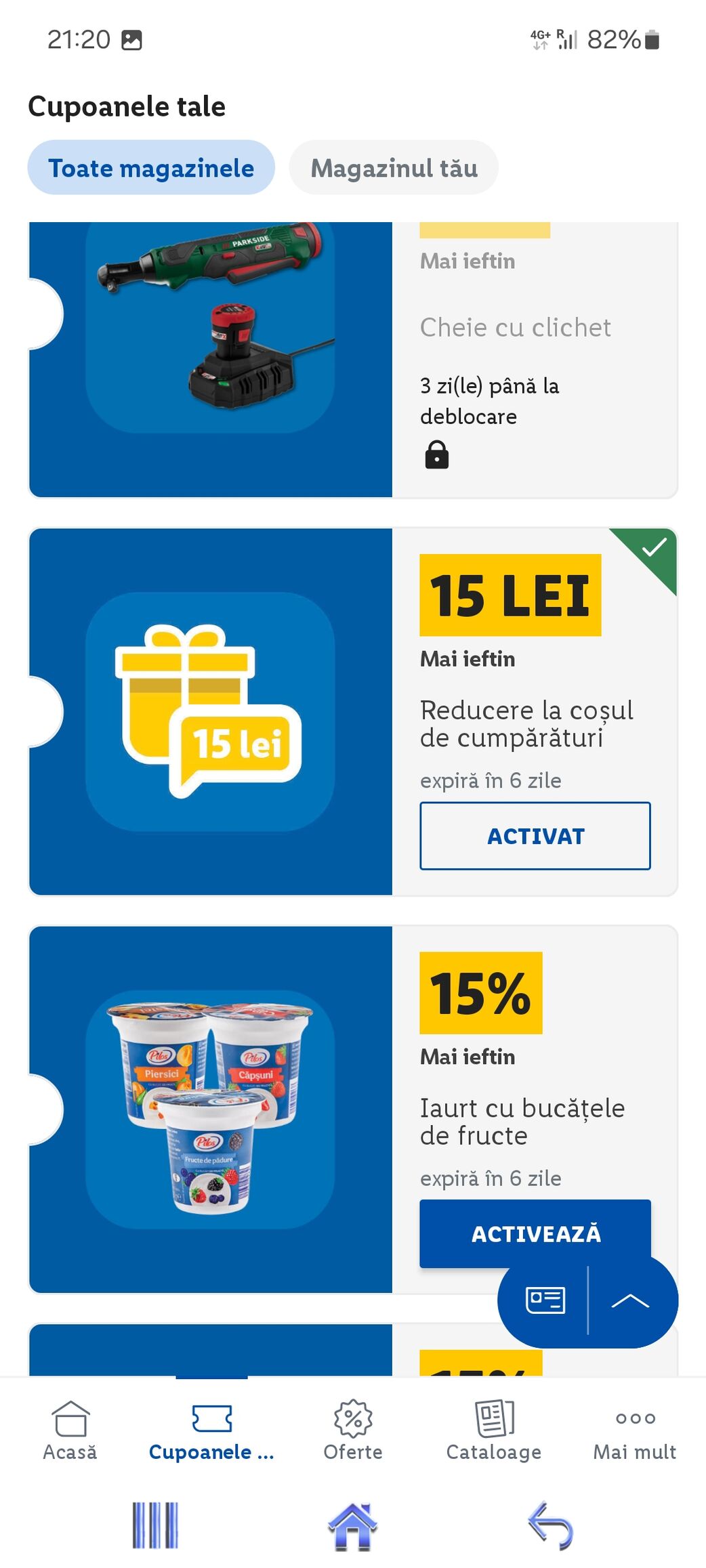Viewport: 706px width, 1568px height.
Task: Select the Toate magazinele filter chip
Action: click(151, 168)
